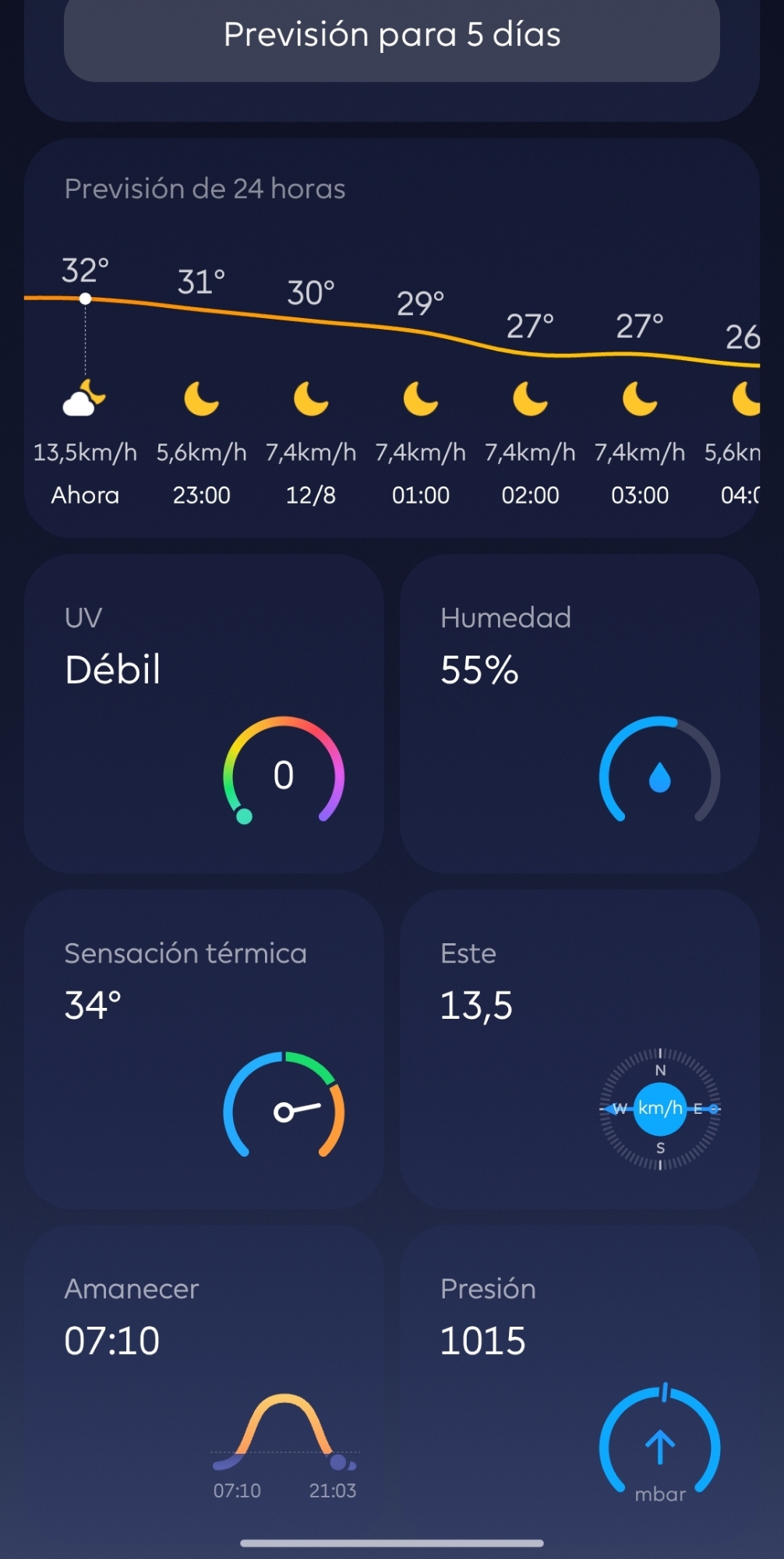Open the Humedad 55% card
The width and height of the screenshot is (784, 1559).
pyautogui.click(x=579, y=713)
